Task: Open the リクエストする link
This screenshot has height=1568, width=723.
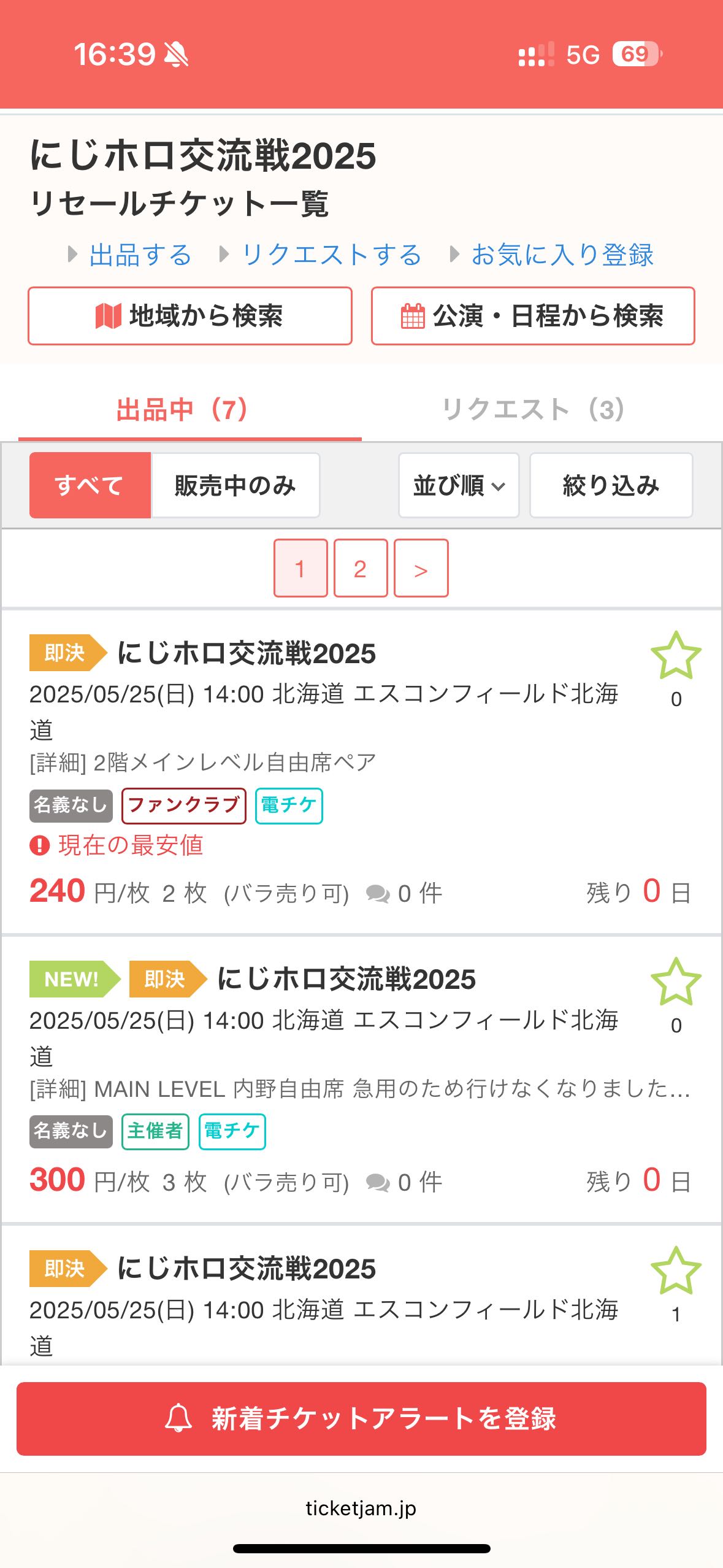Action: click(x=331, y=255)
